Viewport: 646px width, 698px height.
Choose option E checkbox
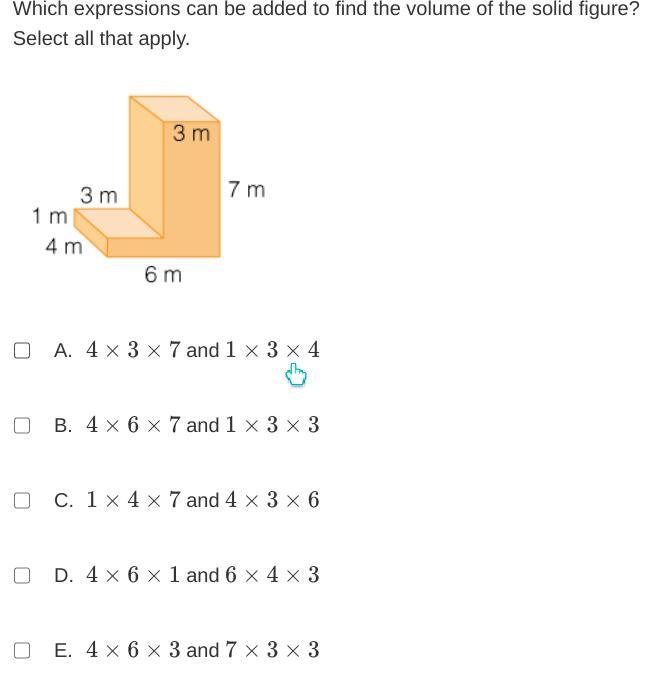click(x=22, y=650)
